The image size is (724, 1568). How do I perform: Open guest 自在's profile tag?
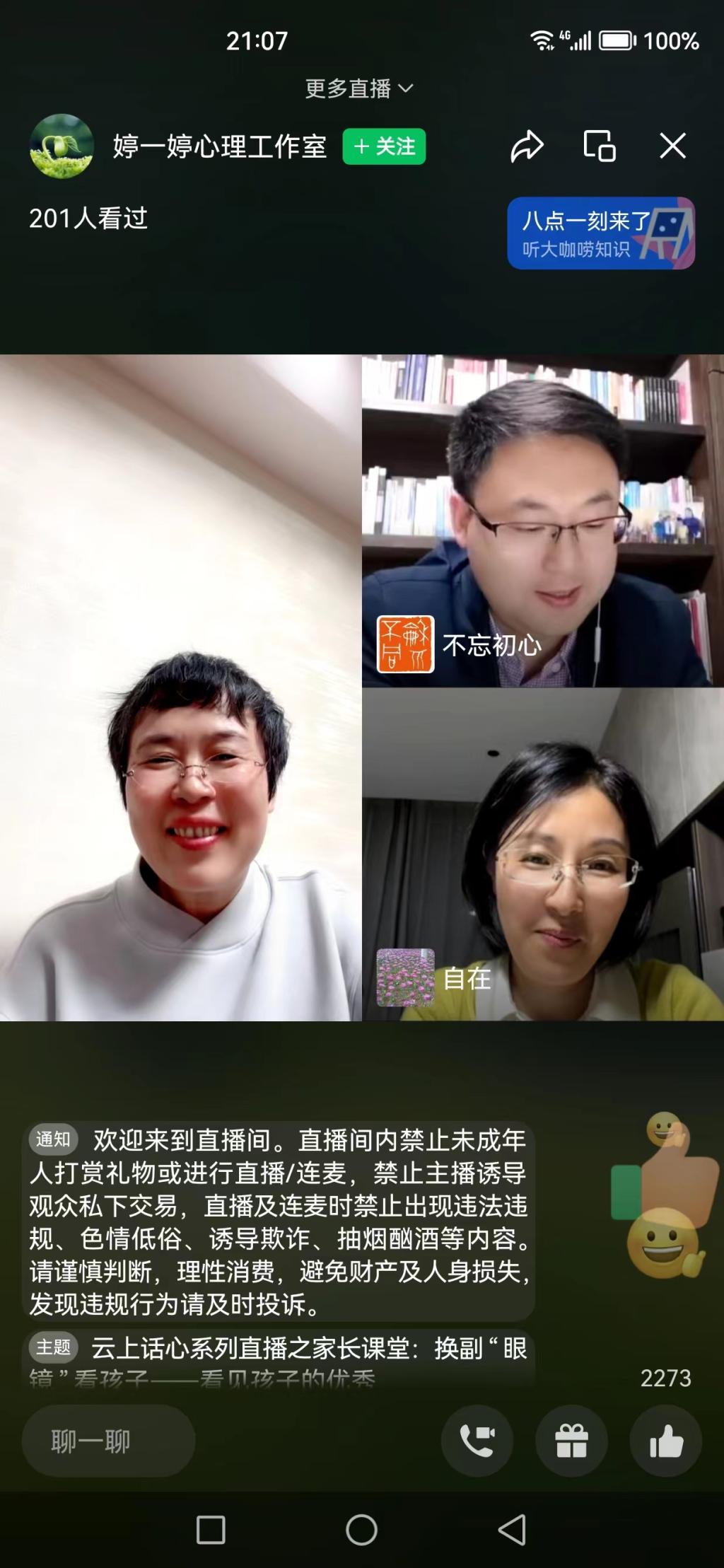(434, 977)
